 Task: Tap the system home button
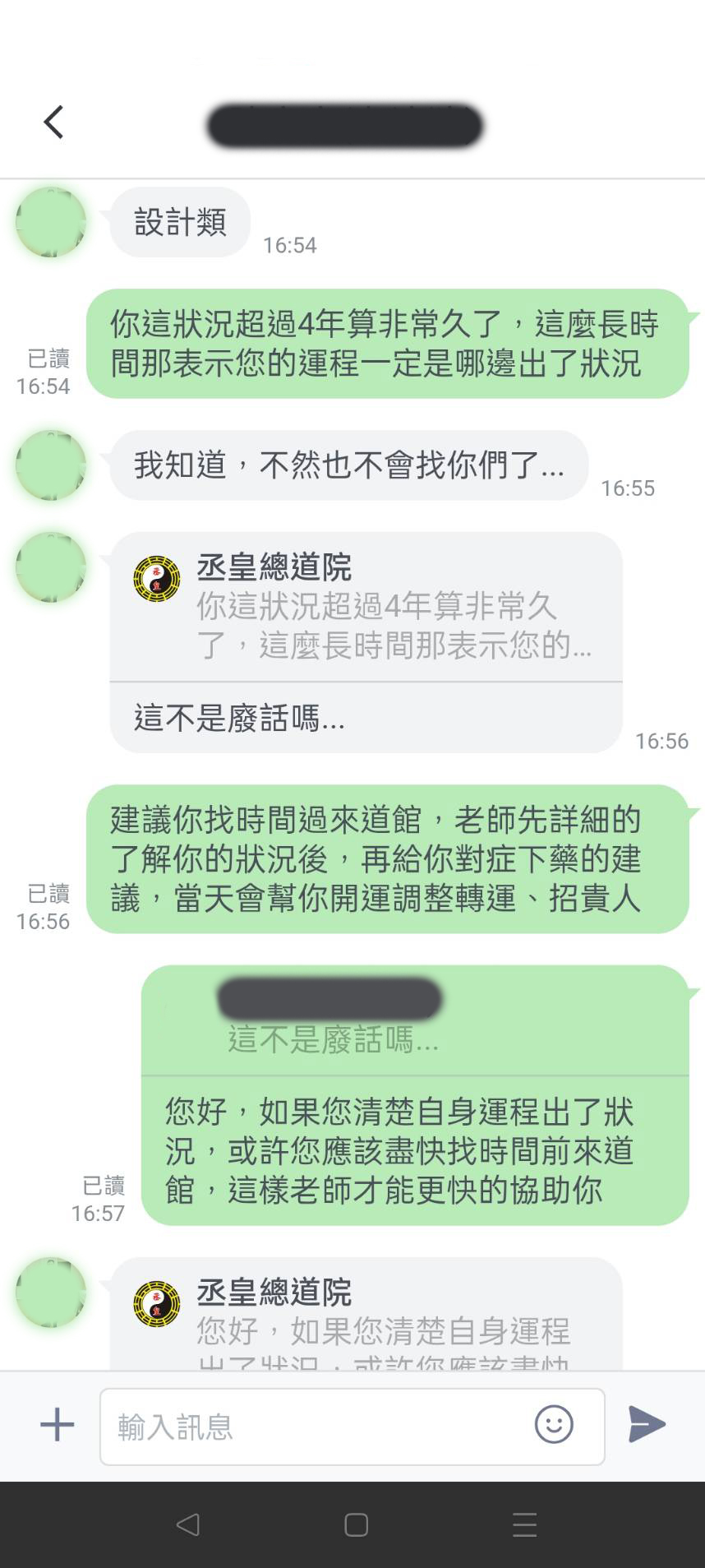pyautogui.click(x=356, y=1524)
